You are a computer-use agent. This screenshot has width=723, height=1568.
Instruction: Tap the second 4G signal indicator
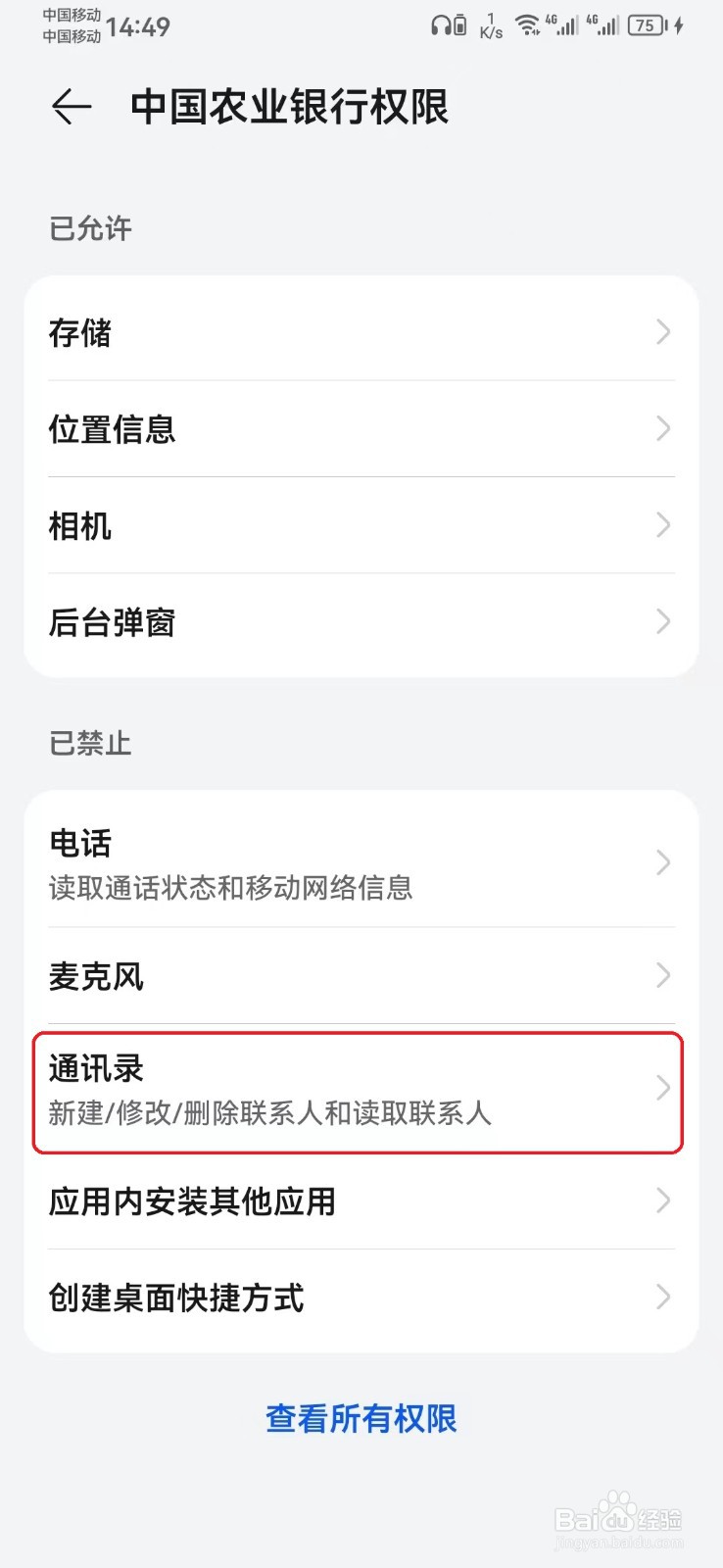(x=602, y=26)
